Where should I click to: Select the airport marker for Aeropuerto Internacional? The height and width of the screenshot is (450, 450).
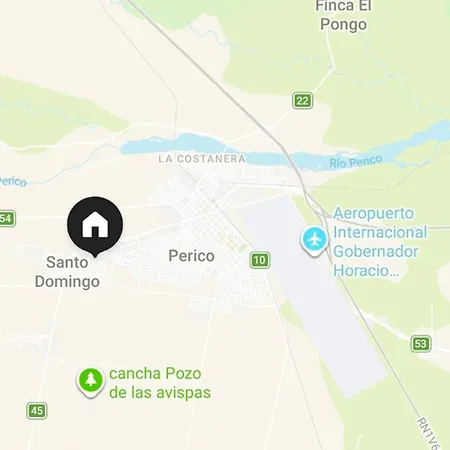coord(314,241)
